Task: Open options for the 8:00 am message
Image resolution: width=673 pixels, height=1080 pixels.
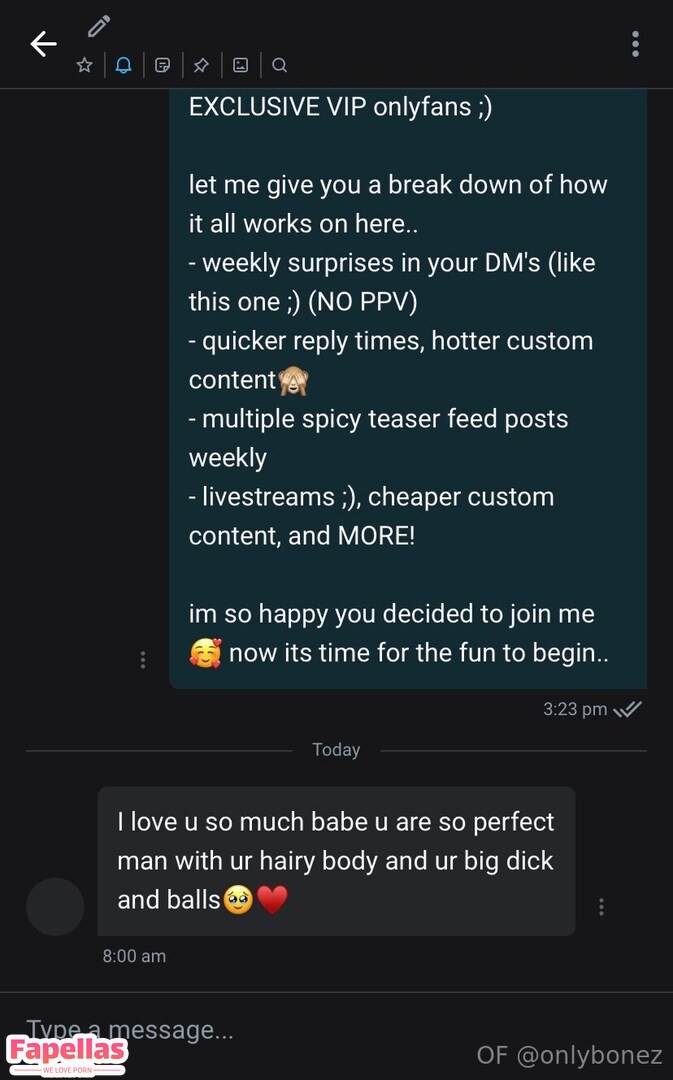Action: [x=601, y=907]
